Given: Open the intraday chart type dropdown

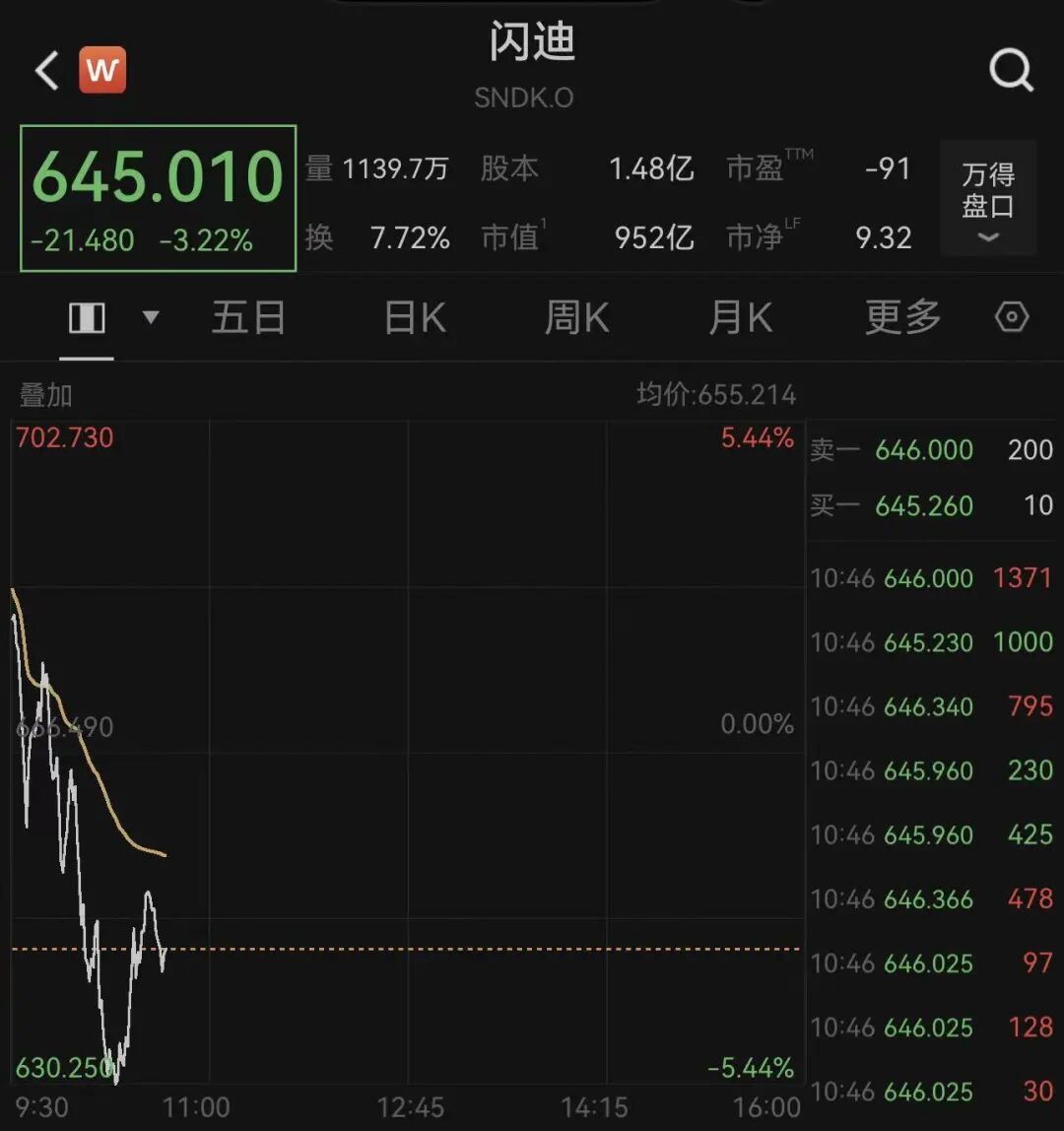Looking at the screenshot, I should [x=151, y=317].
